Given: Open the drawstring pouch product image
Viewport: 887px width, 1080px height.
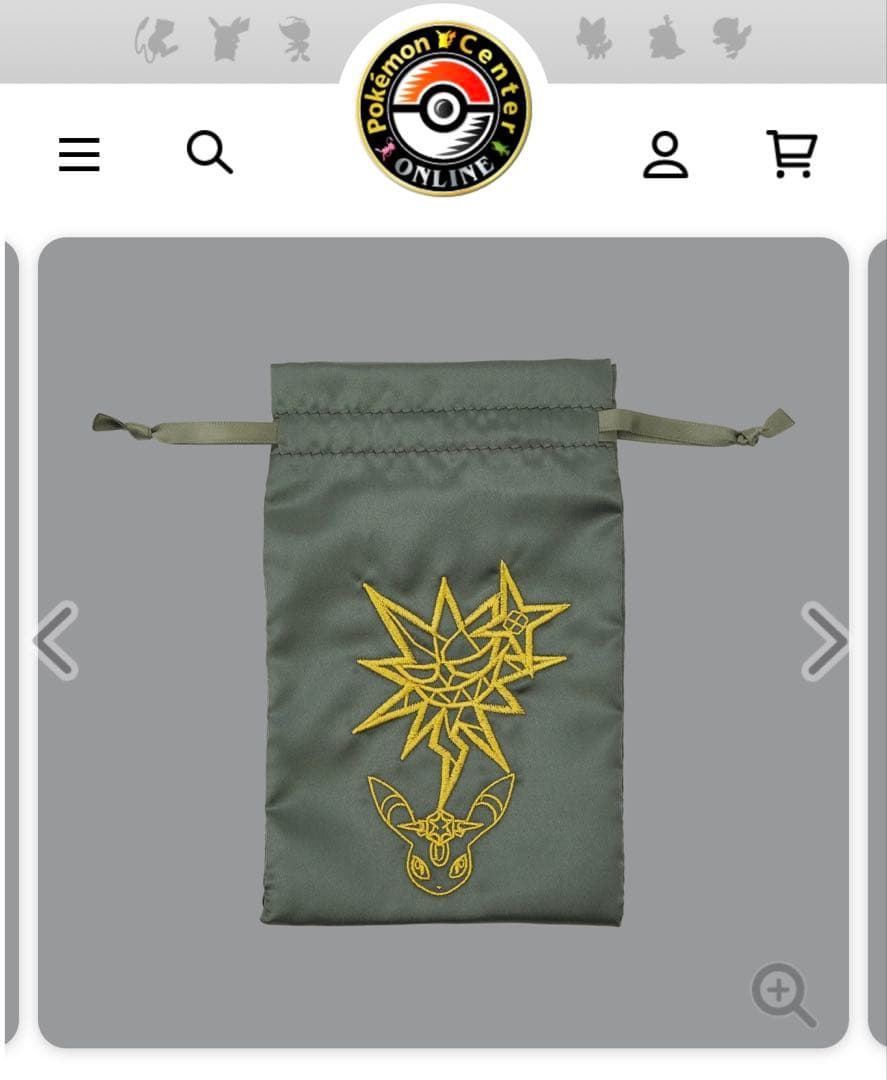Looking at the screenshot, I should pyautogui.click(x=443, y=640).
